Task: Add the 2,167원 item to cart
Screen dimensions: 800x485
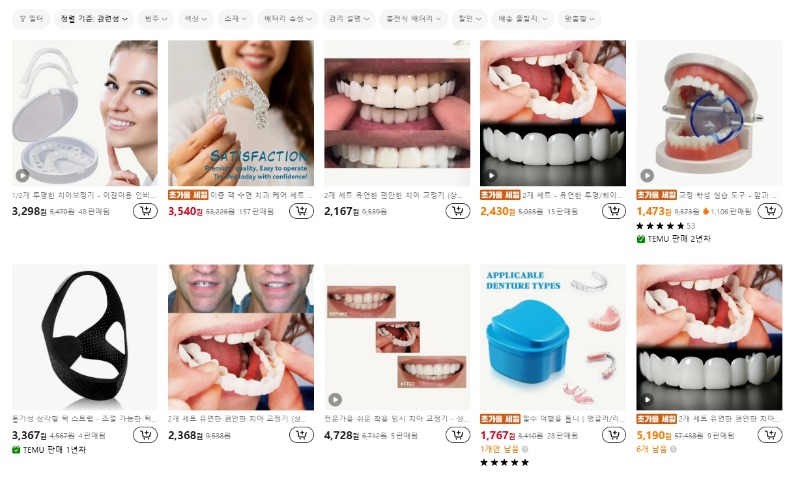Action: coord(457,211)
